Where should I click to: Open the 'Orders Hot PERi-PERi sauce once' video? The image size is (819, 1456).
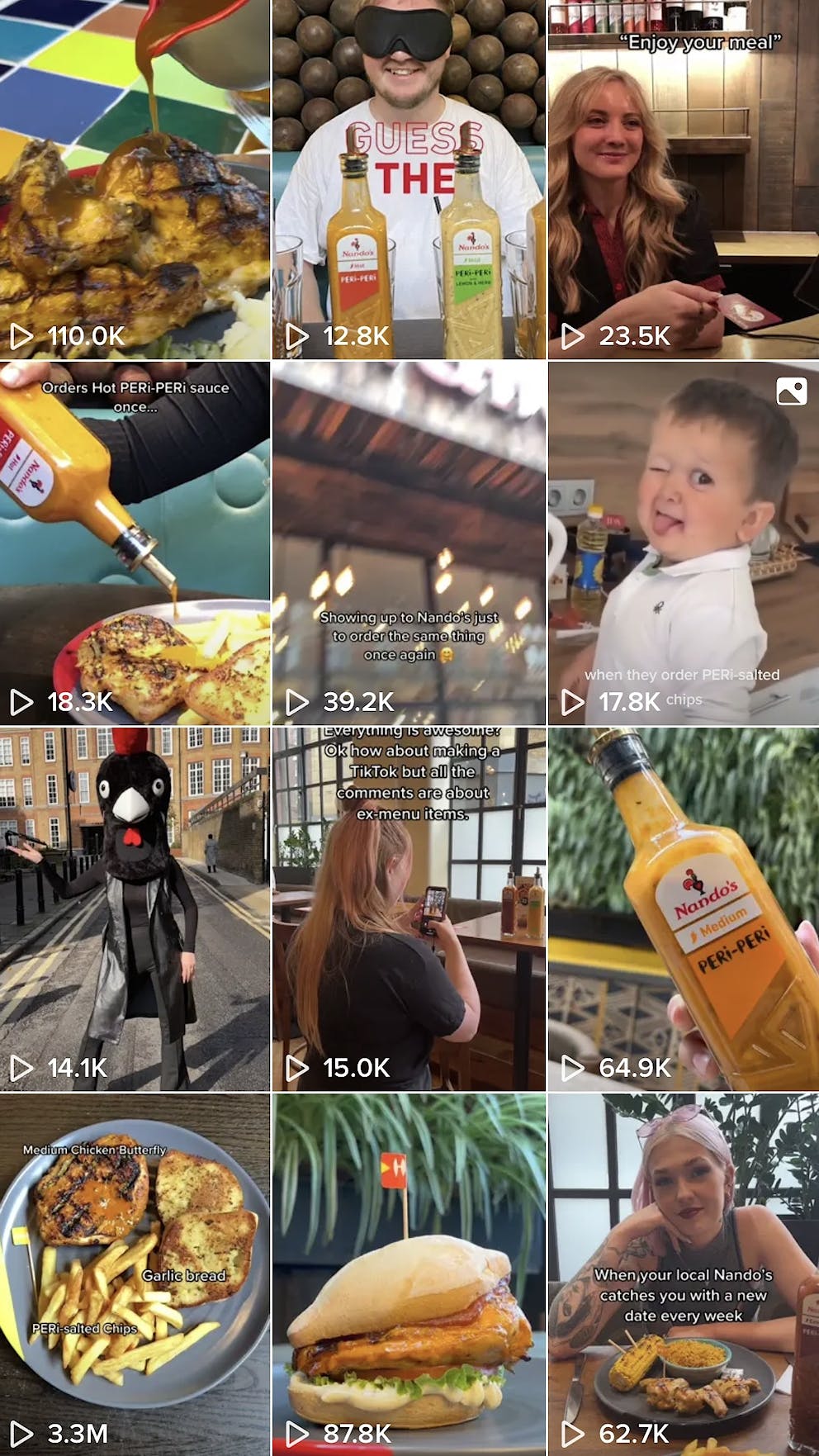pyautogui.click(x=135, y=543)
